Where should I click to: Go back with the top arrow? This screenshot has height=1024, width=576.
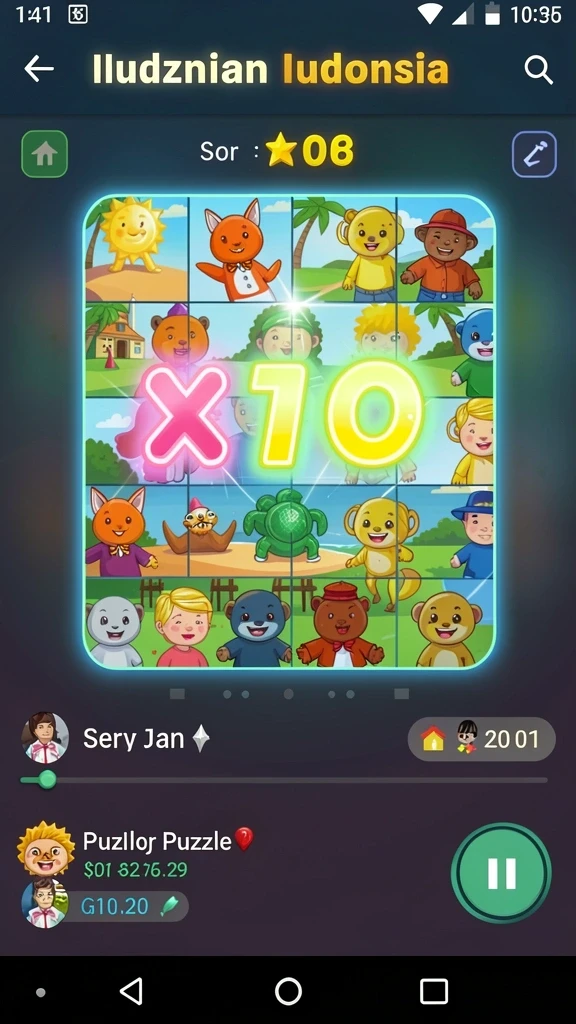(39, 69)
